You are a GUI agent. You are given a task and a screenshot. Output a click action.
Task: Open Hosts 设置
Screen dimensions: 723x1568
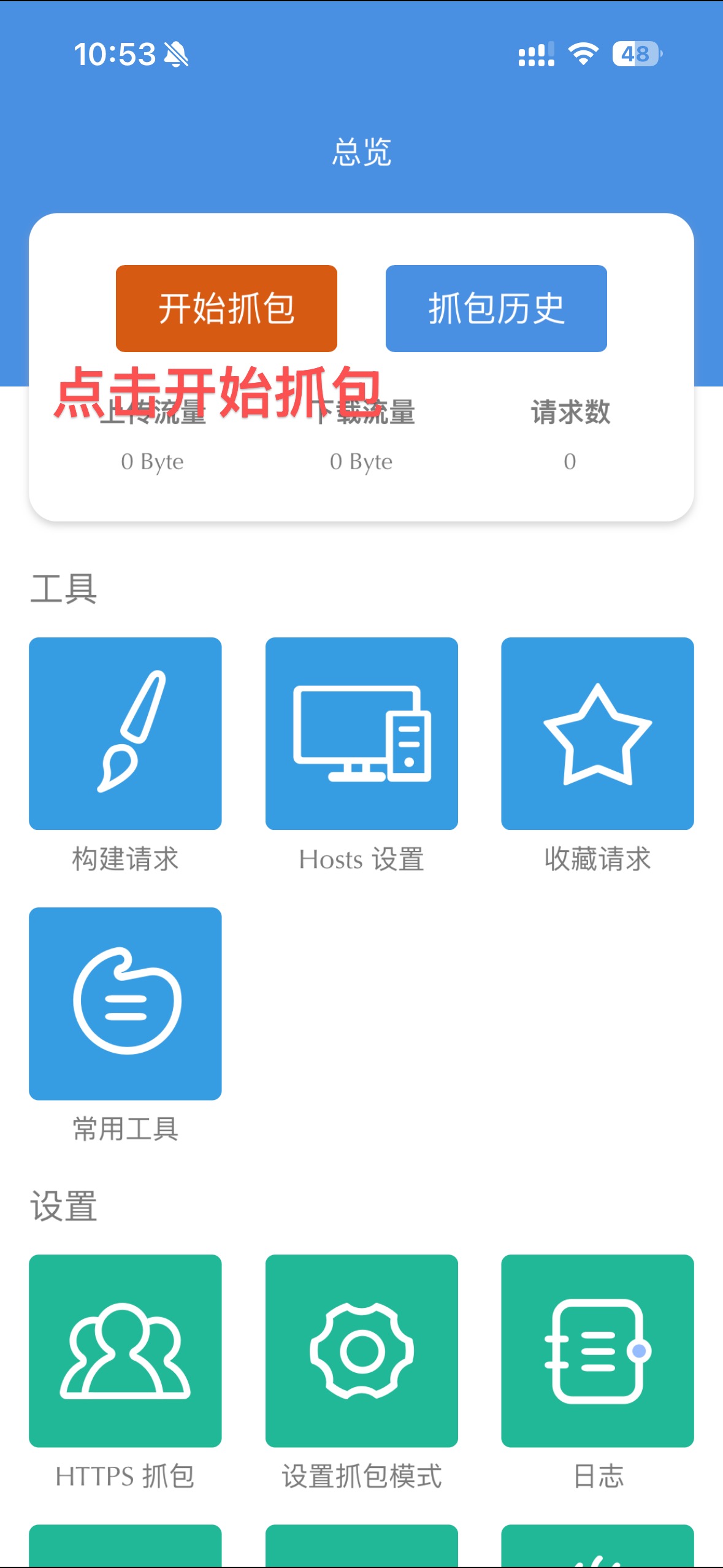click(362, 734)
